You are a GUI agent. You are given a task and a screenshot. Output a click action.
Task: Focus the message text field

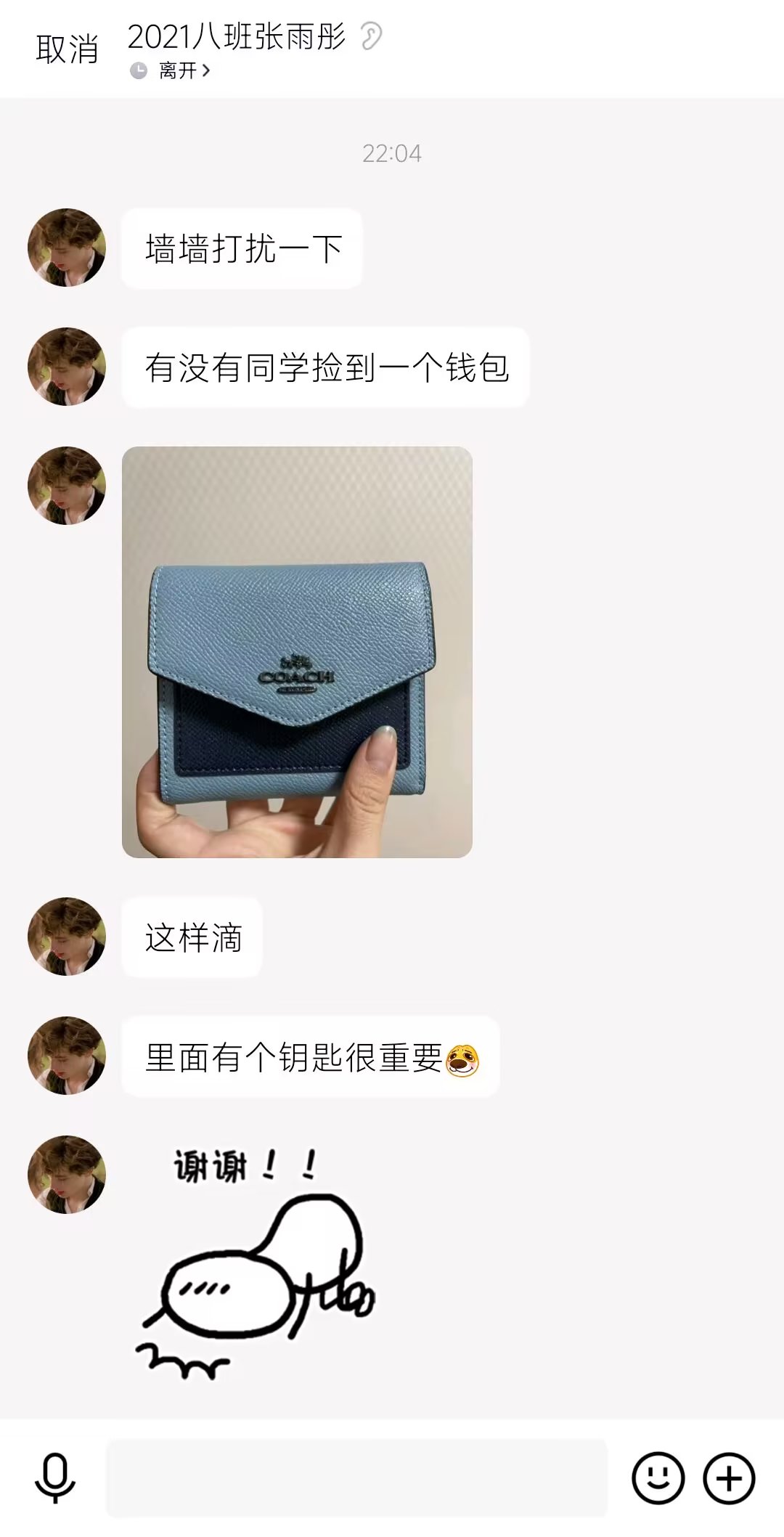pyautogui.click(x=356, y=1477)
